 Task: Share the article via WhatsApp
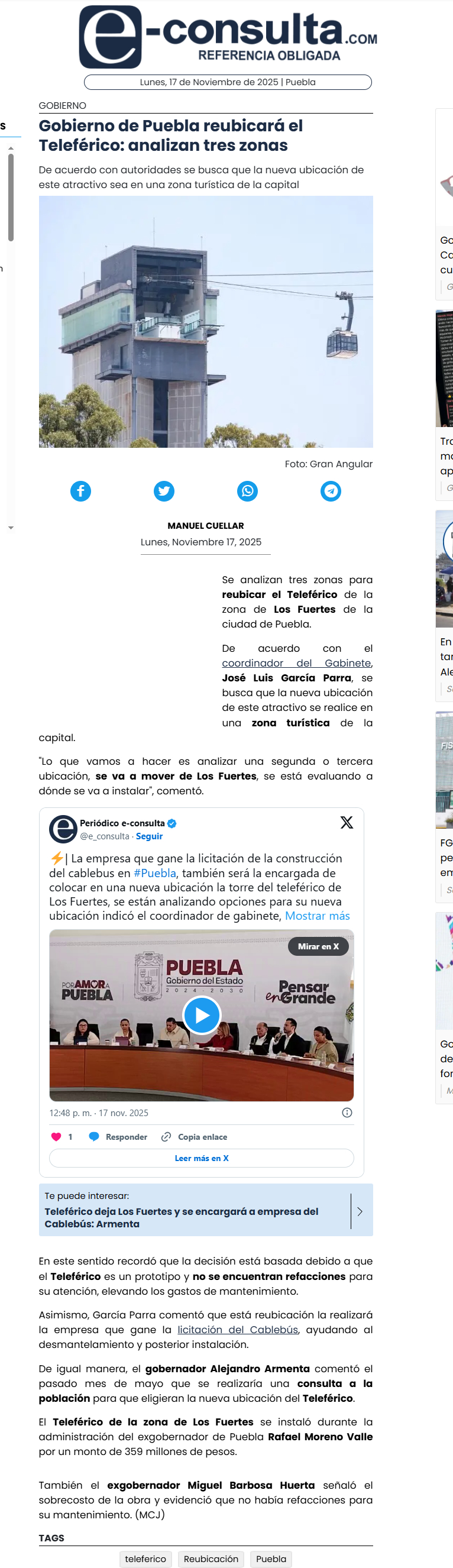[x=247, y=490]
